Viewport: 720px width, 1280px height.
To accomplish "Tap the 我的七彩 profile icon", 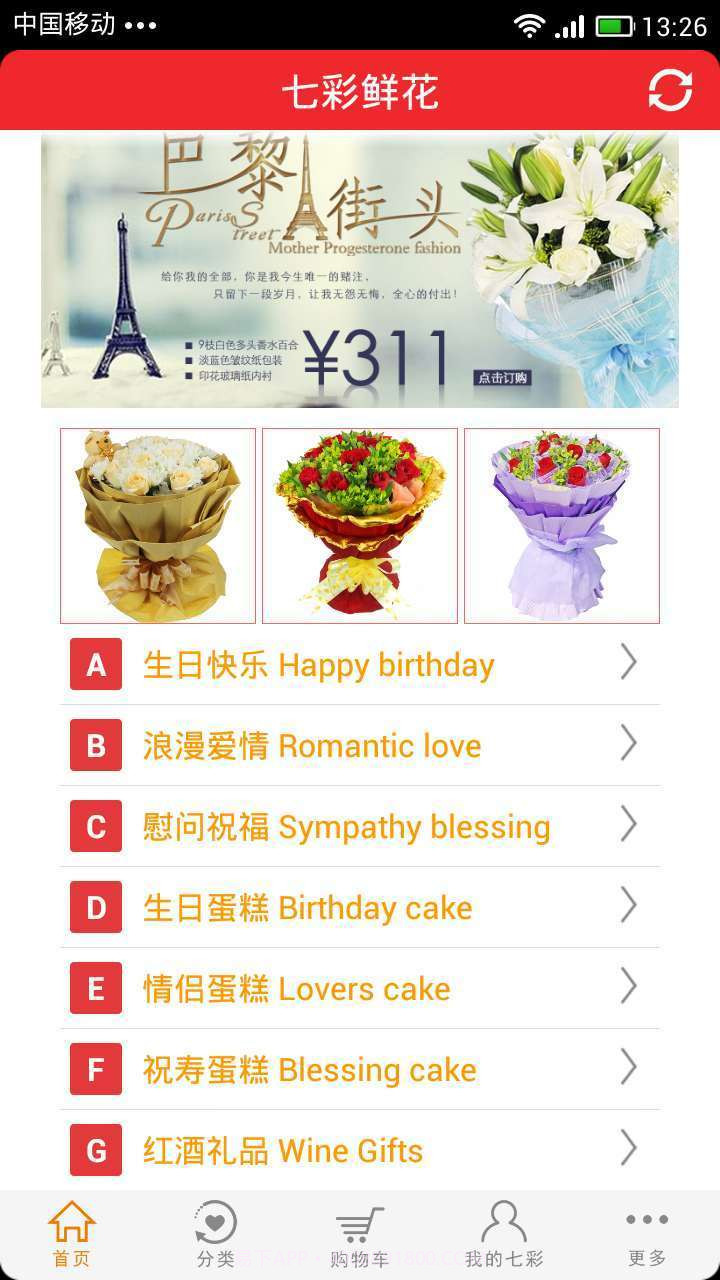I will [503, 1222].
